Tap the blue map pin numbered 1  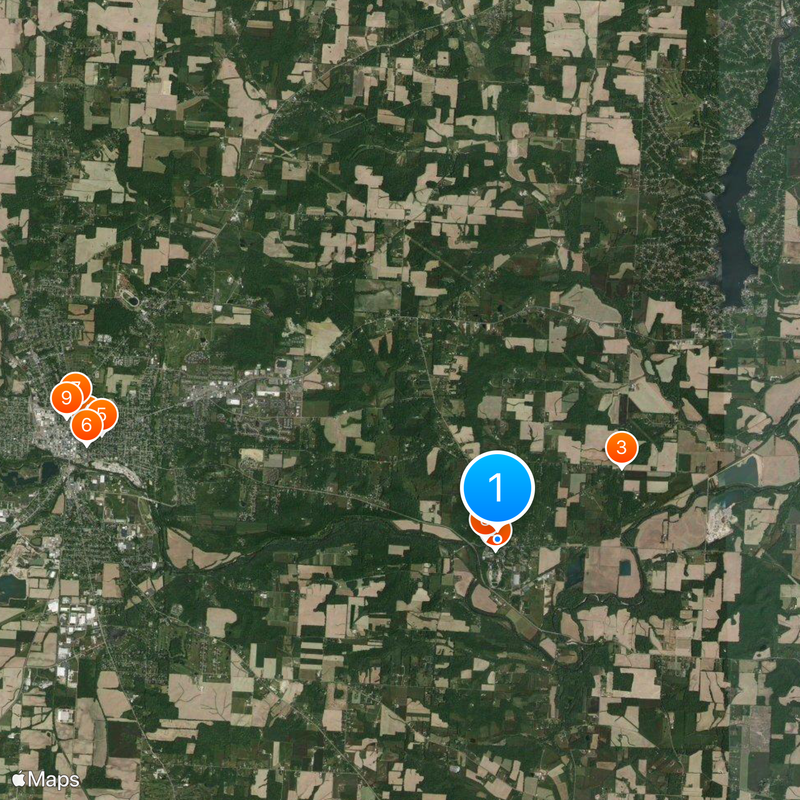click(497, 488)
